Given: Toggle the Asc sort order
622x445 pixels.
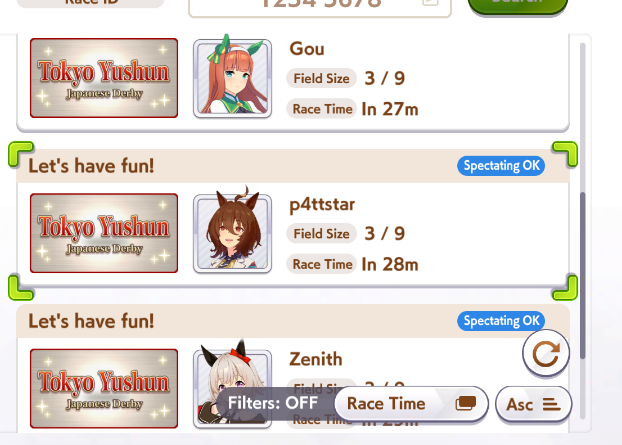Looking at the screenshot, I should [x=532, y=404].
